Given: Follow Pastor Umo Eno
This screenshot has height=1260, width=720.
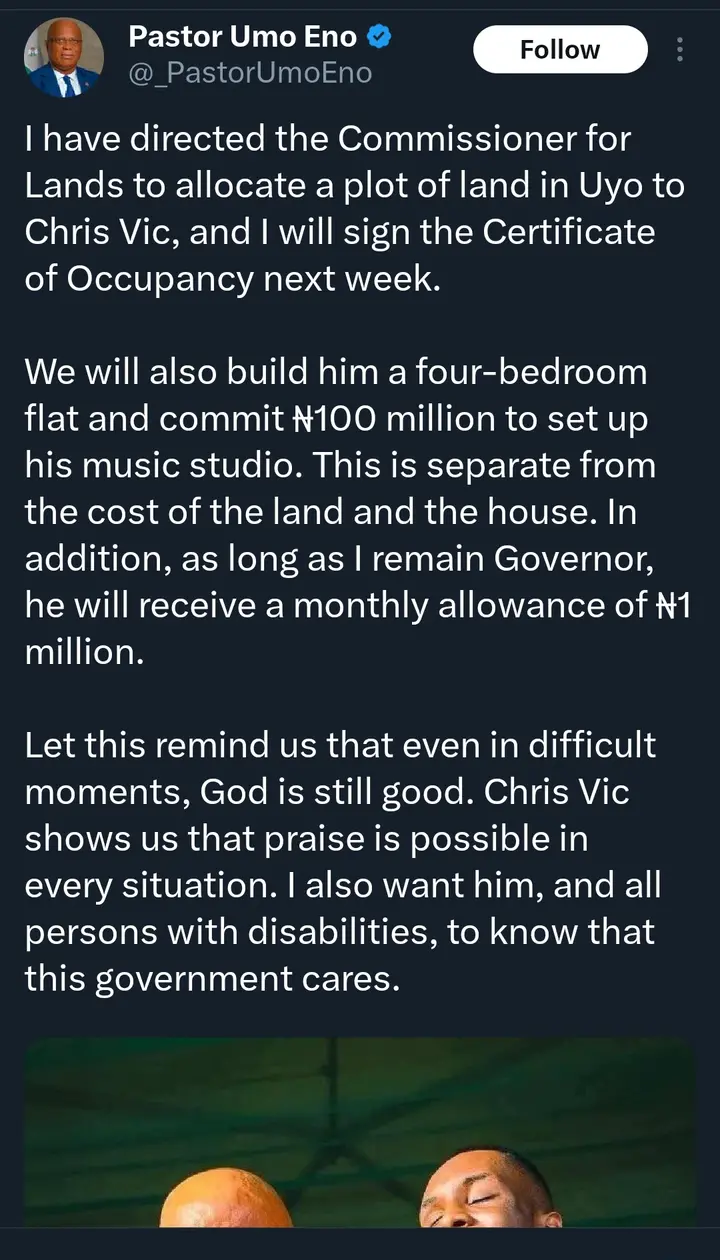Looking at the screenshot, I should coord(559,49).
